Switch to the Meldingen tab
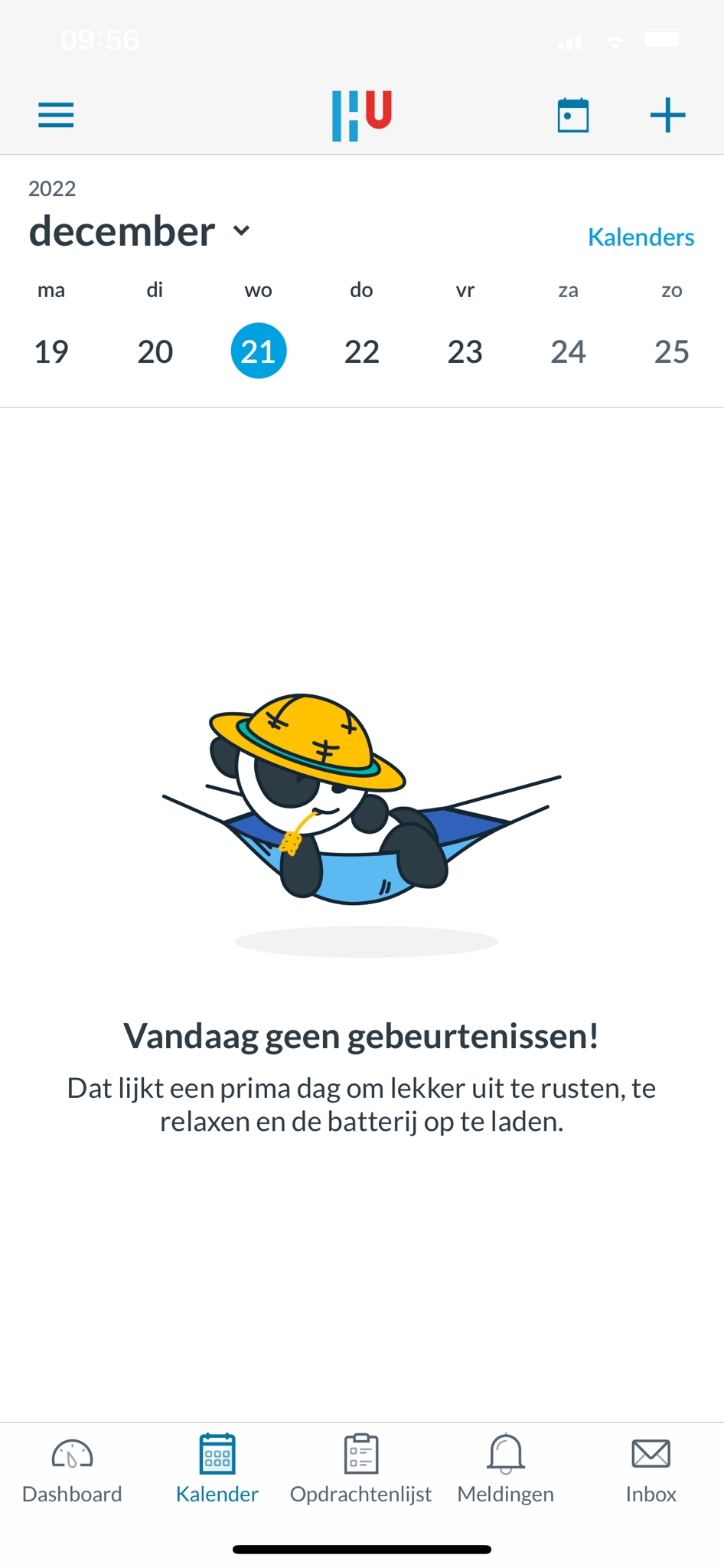 pyautogui.click(x=505, y=1466)
